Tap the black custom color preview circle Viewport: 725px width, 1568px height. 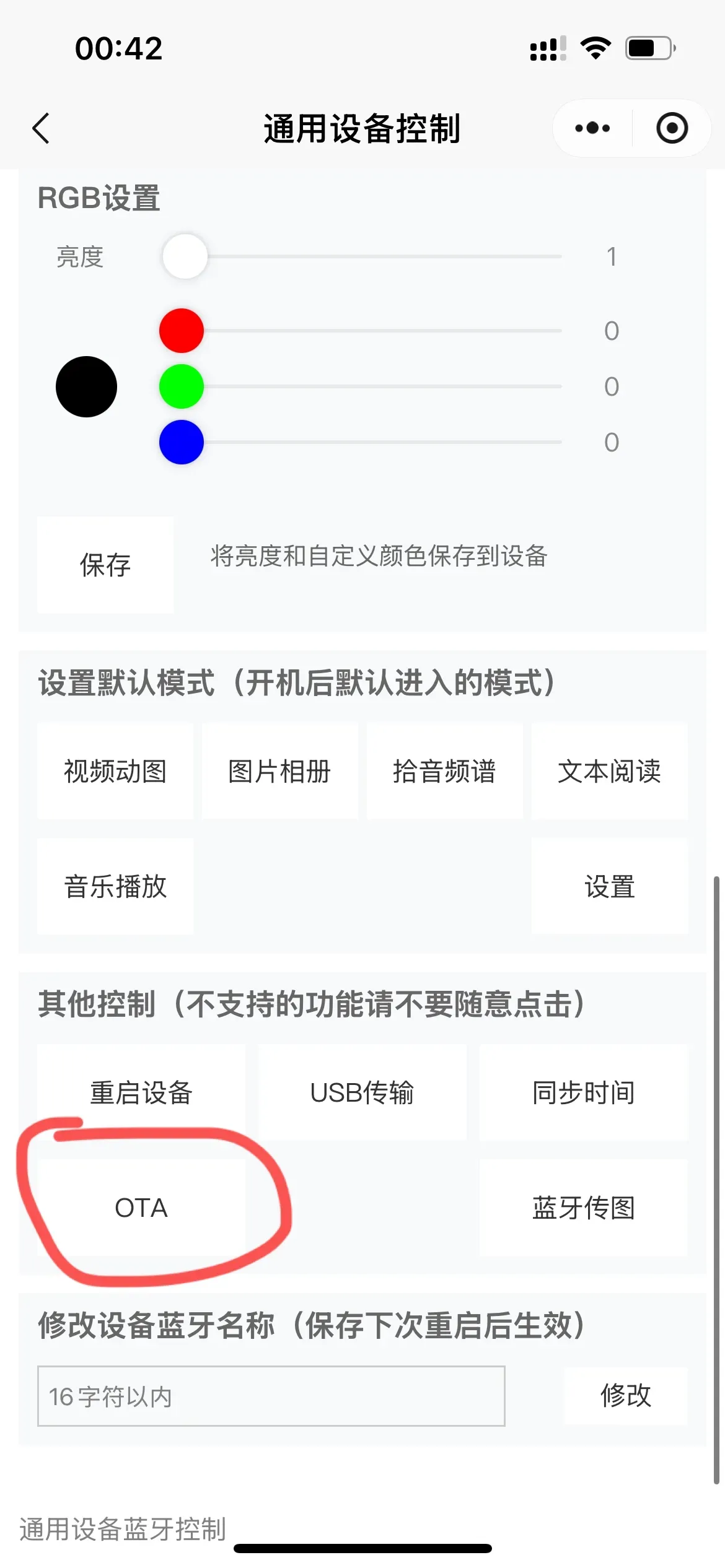87,386
